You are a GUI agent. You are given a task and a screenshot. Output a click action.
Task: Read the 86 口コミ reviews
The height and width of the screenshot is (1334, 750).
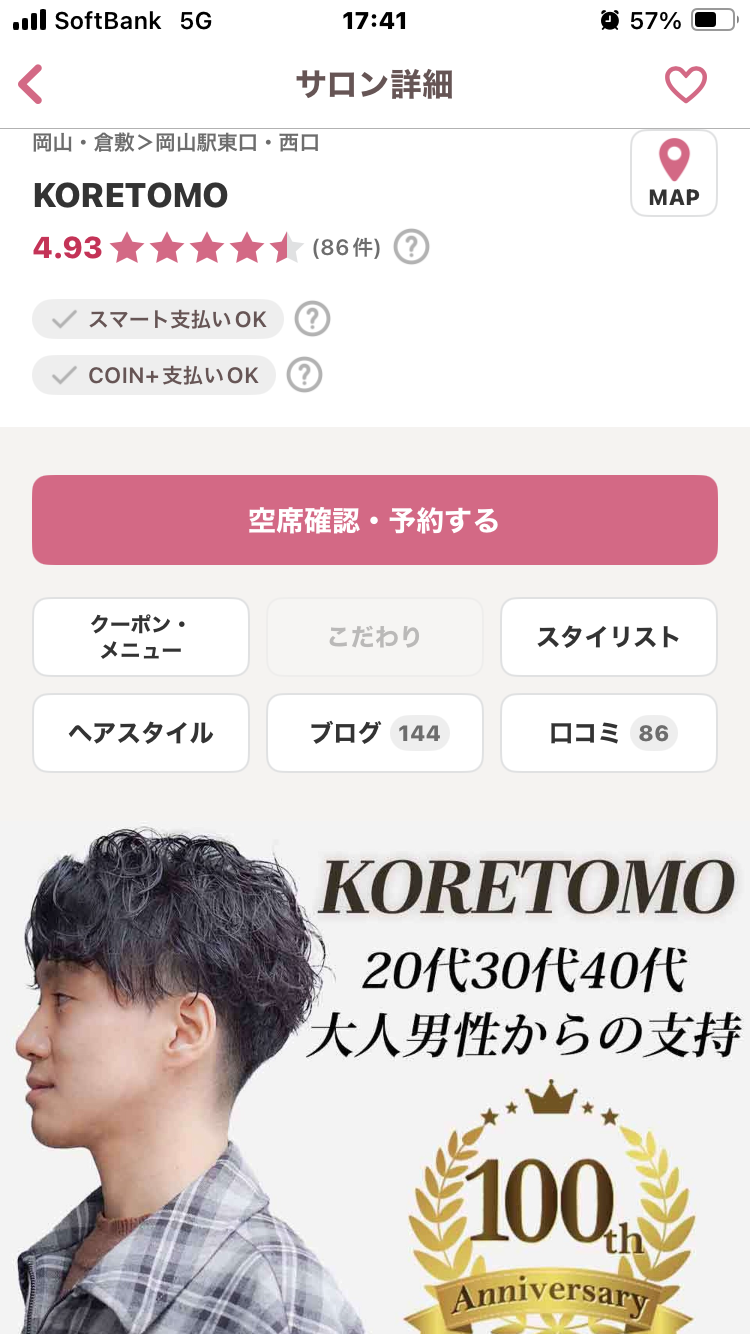(608, 733)
